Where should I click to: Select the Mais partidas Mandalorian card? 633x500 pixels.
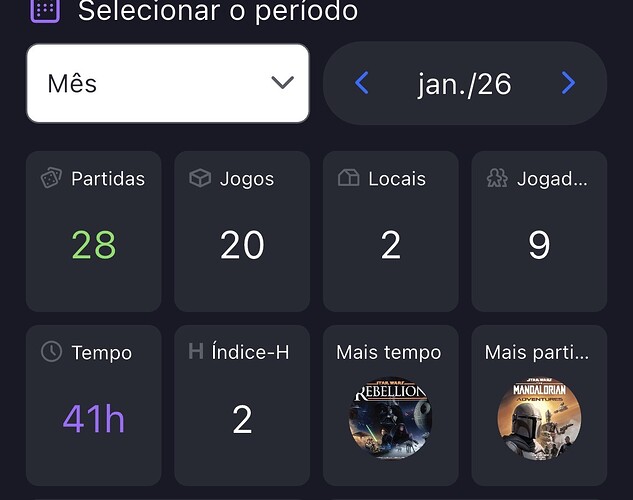click(539, 405)
